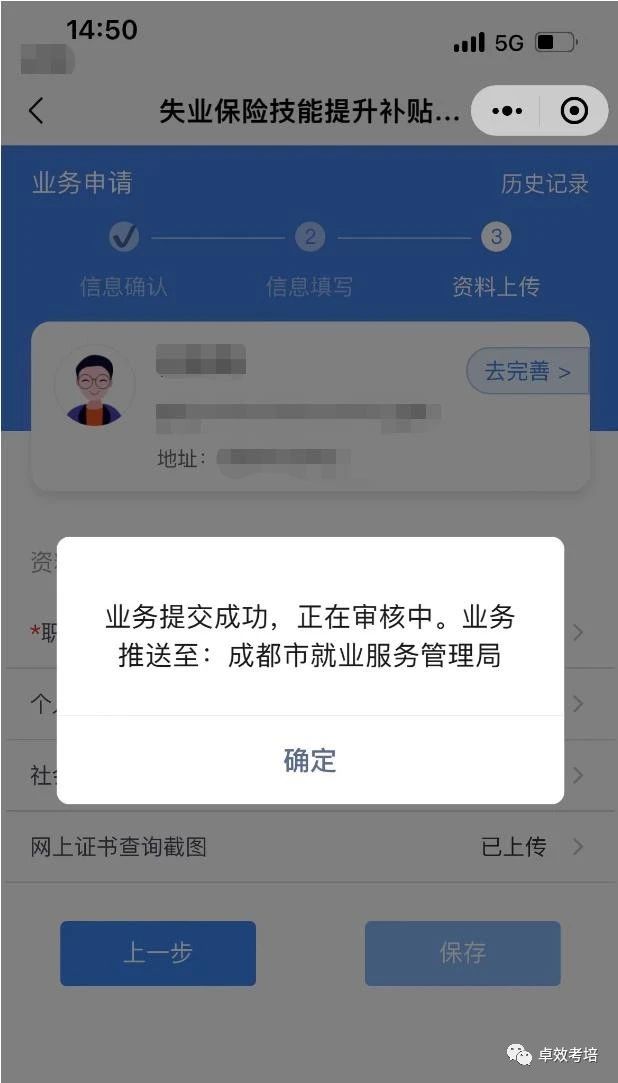Open the mini program three-dot menu
The image size is (618, 1083).
(x=508, y=111)
